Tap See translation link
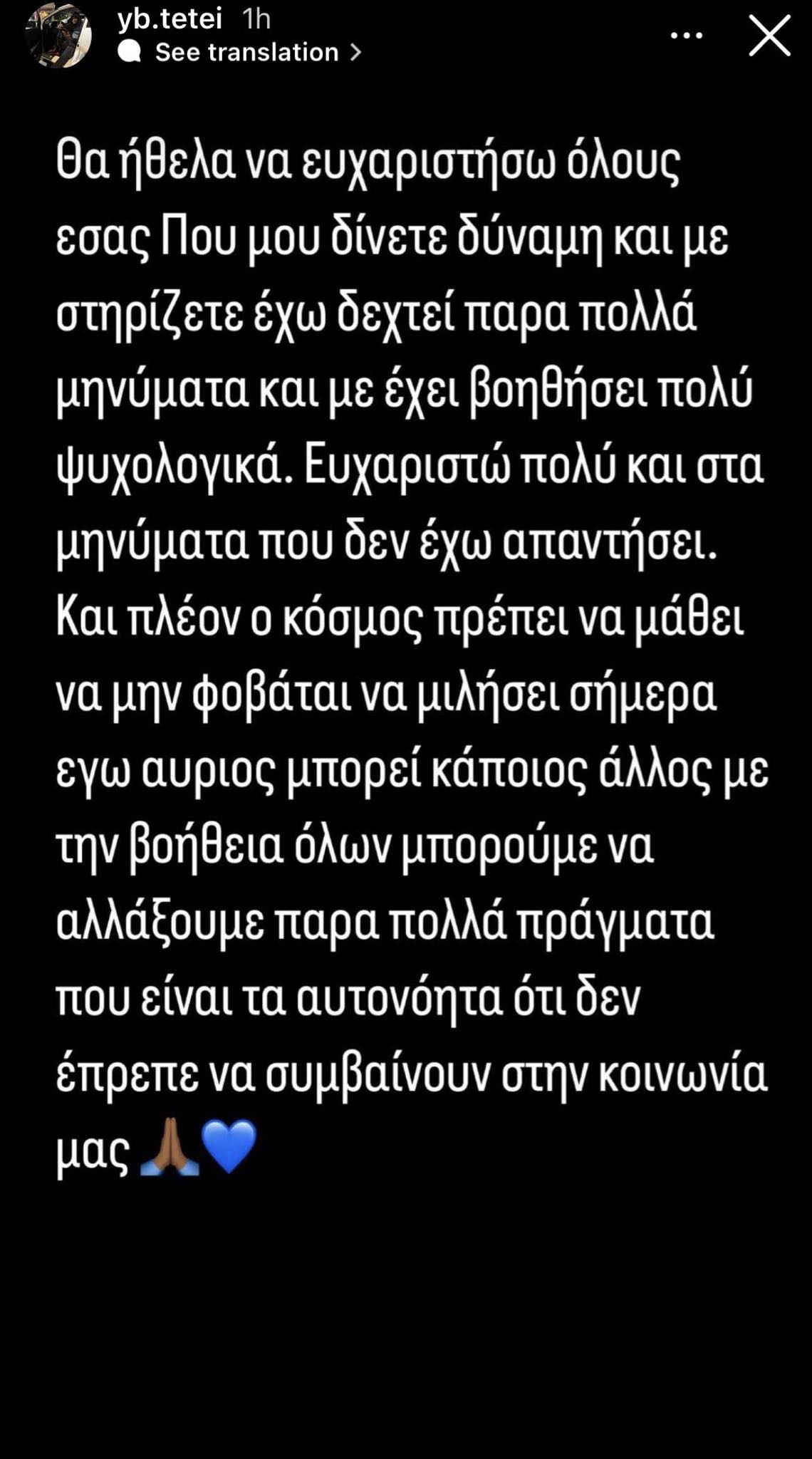 [246, 52]
